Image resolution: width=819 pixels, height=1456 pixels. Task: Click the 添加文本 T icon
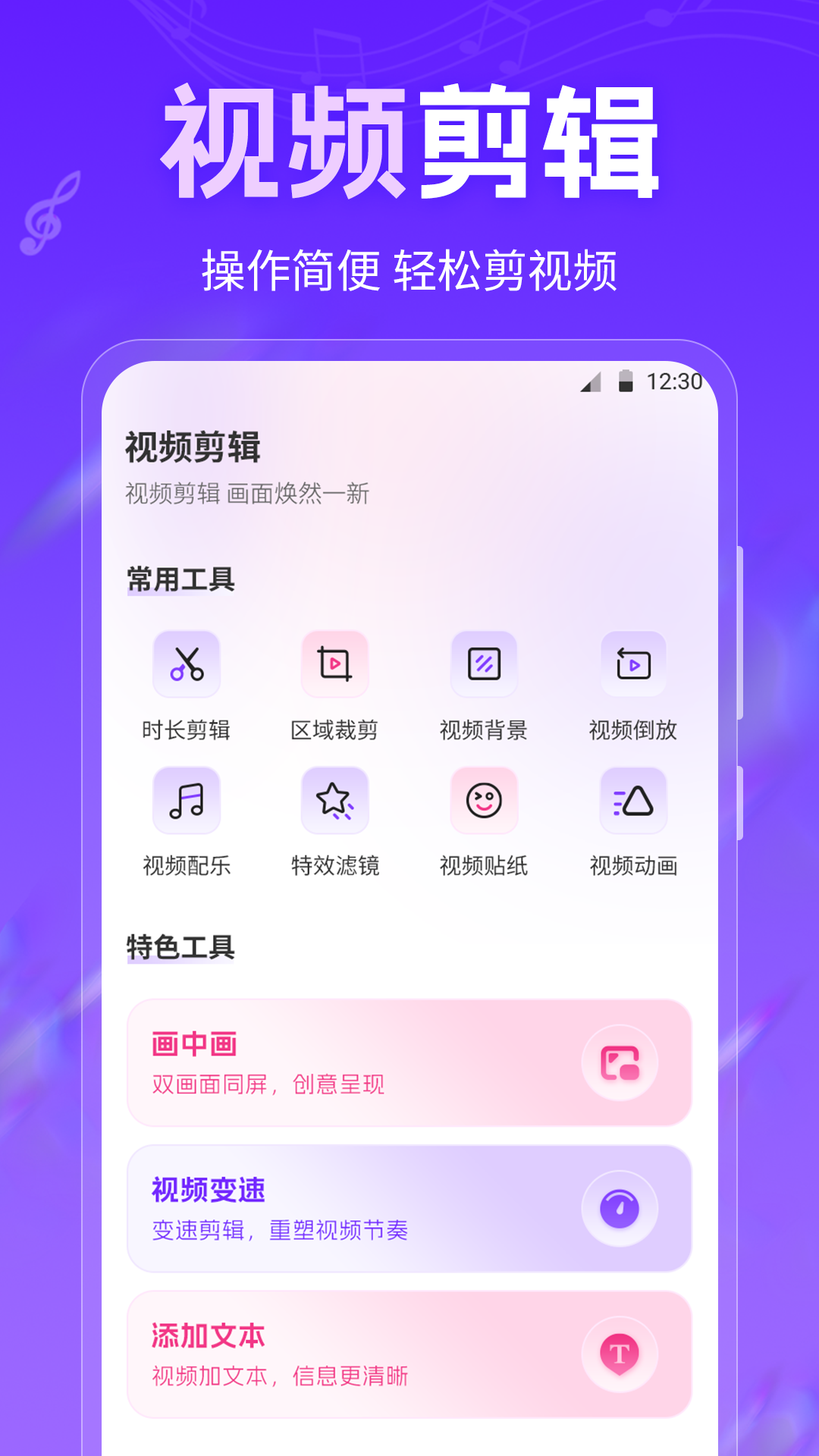(x=619, y=1354)
